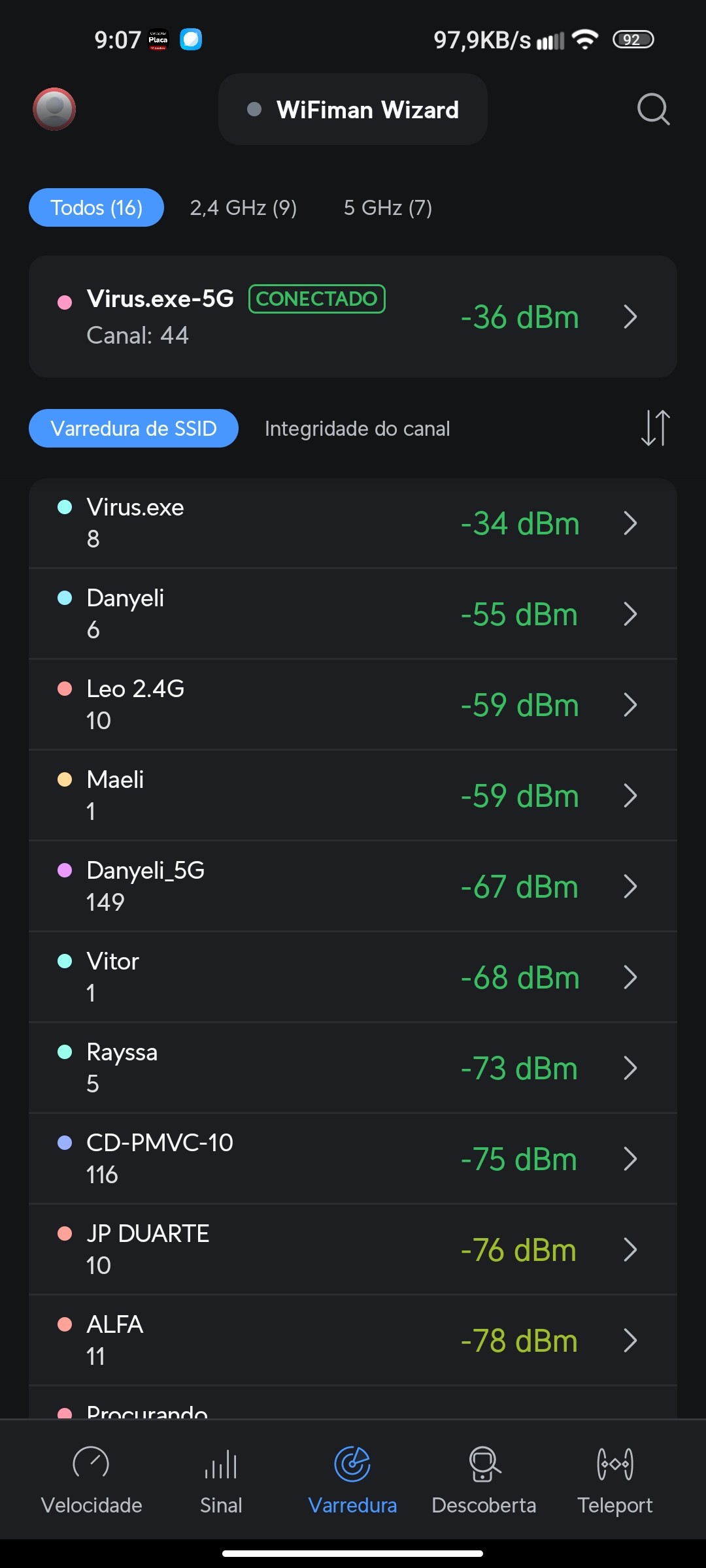This screenshot has width=706, height=1568.
Task: Select the Varredura de SSID tab
Action: coord(133,429)
